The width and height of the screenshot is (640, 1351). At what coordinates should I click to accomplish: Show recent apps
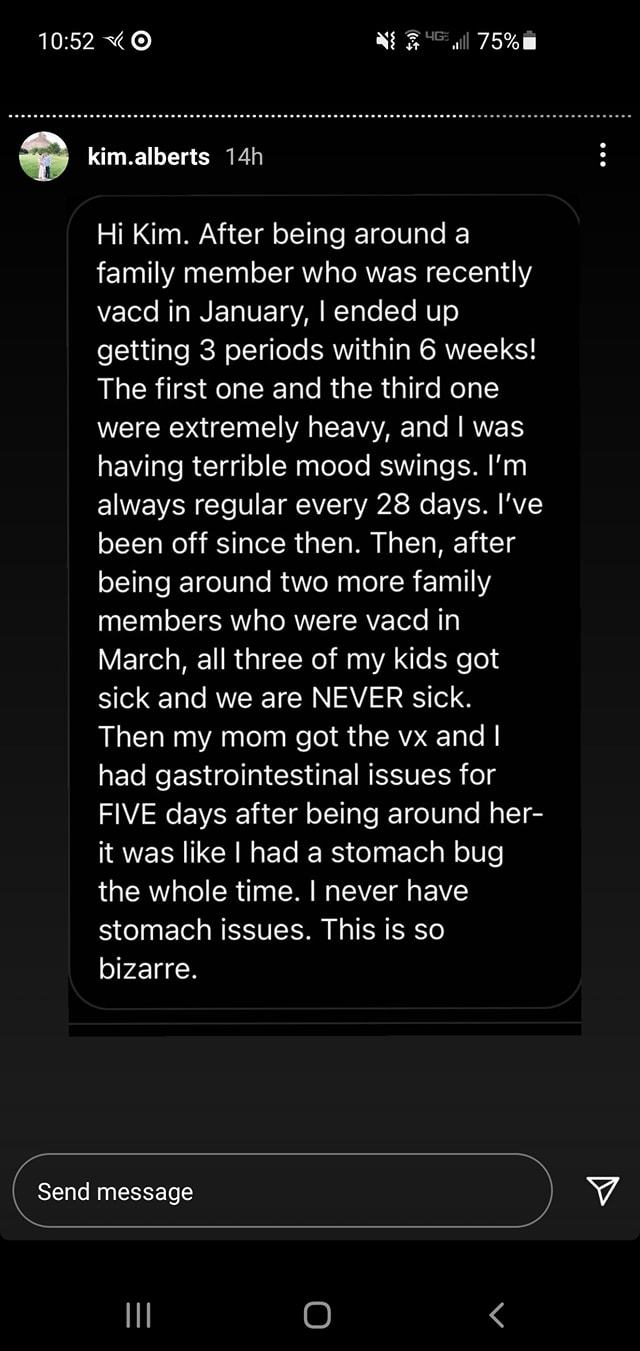click(x=138, y=1314)
